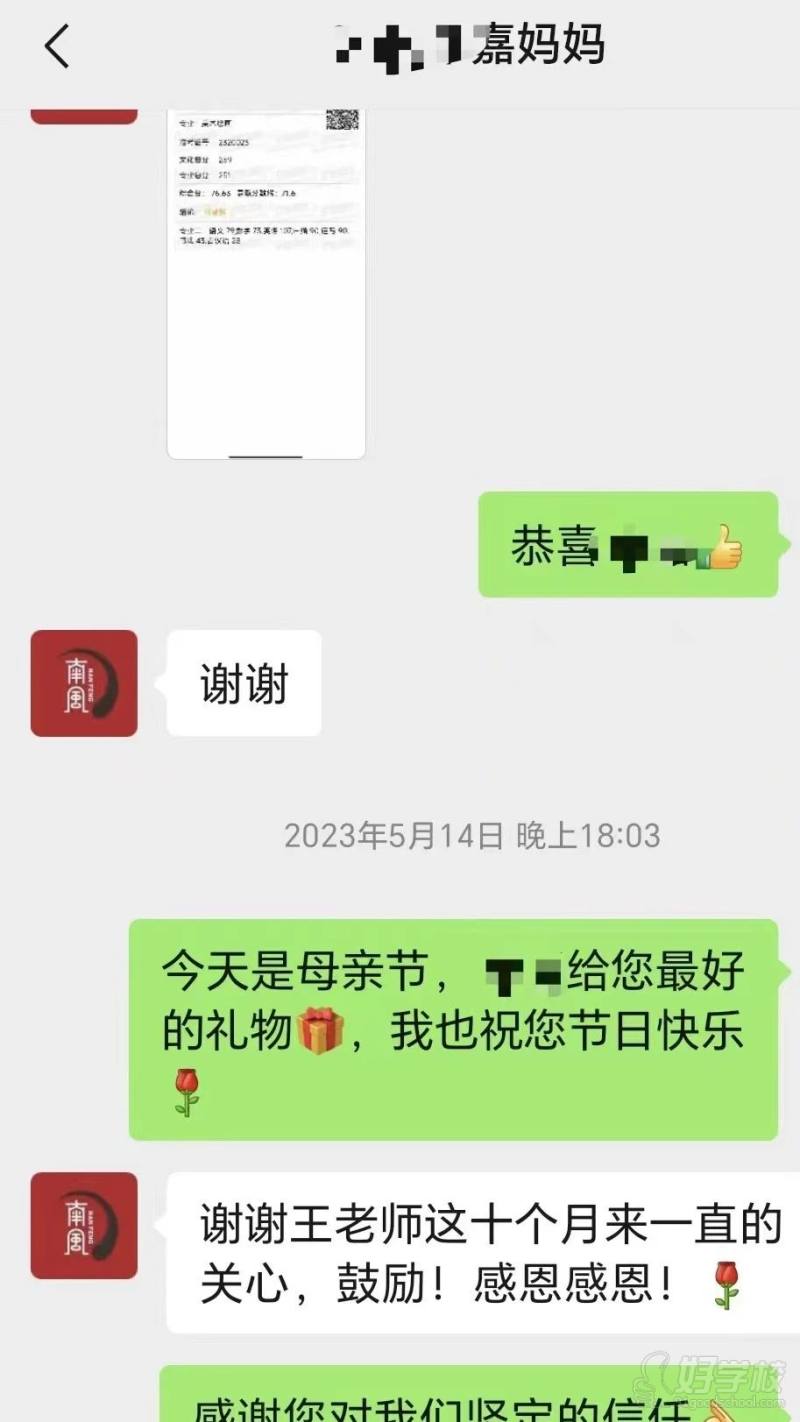The width and height of the screenshot is (800, 1422).
Task: Tap the chat header bar
Action: (x=400, y=45)
